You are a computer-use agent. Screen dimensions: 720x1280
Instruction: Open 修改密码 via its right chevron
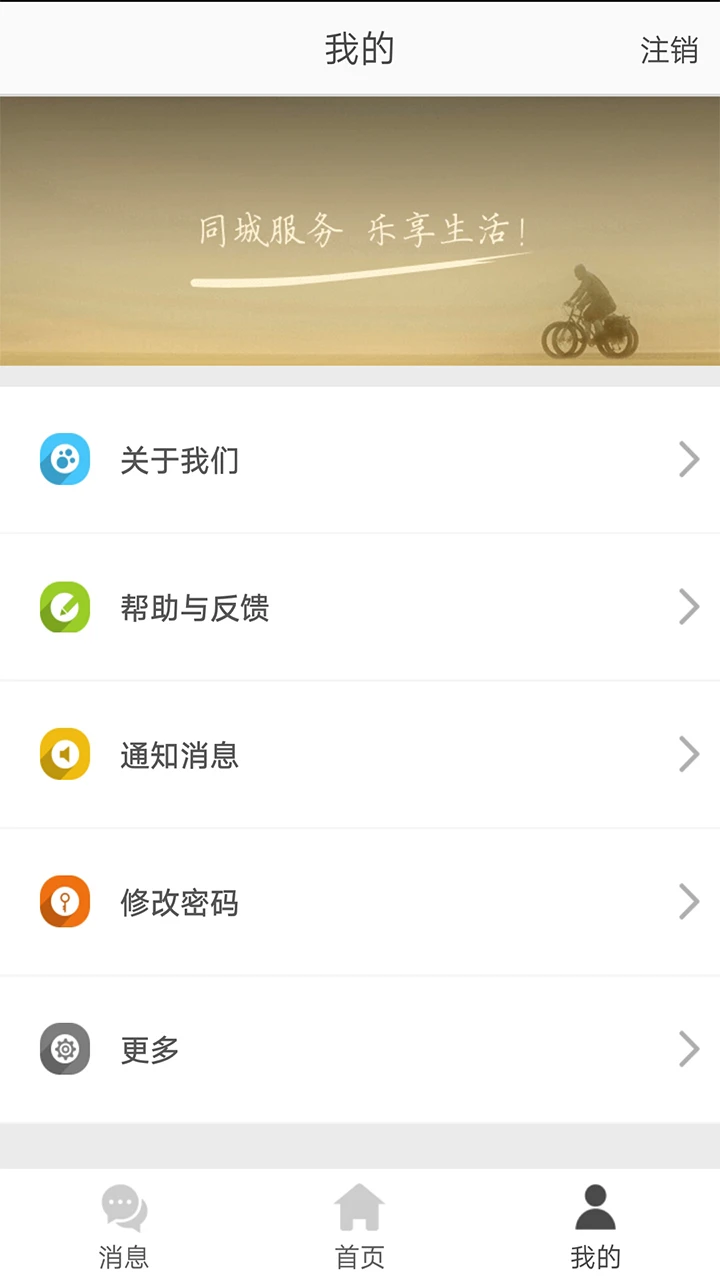click(x=689, y=902)
